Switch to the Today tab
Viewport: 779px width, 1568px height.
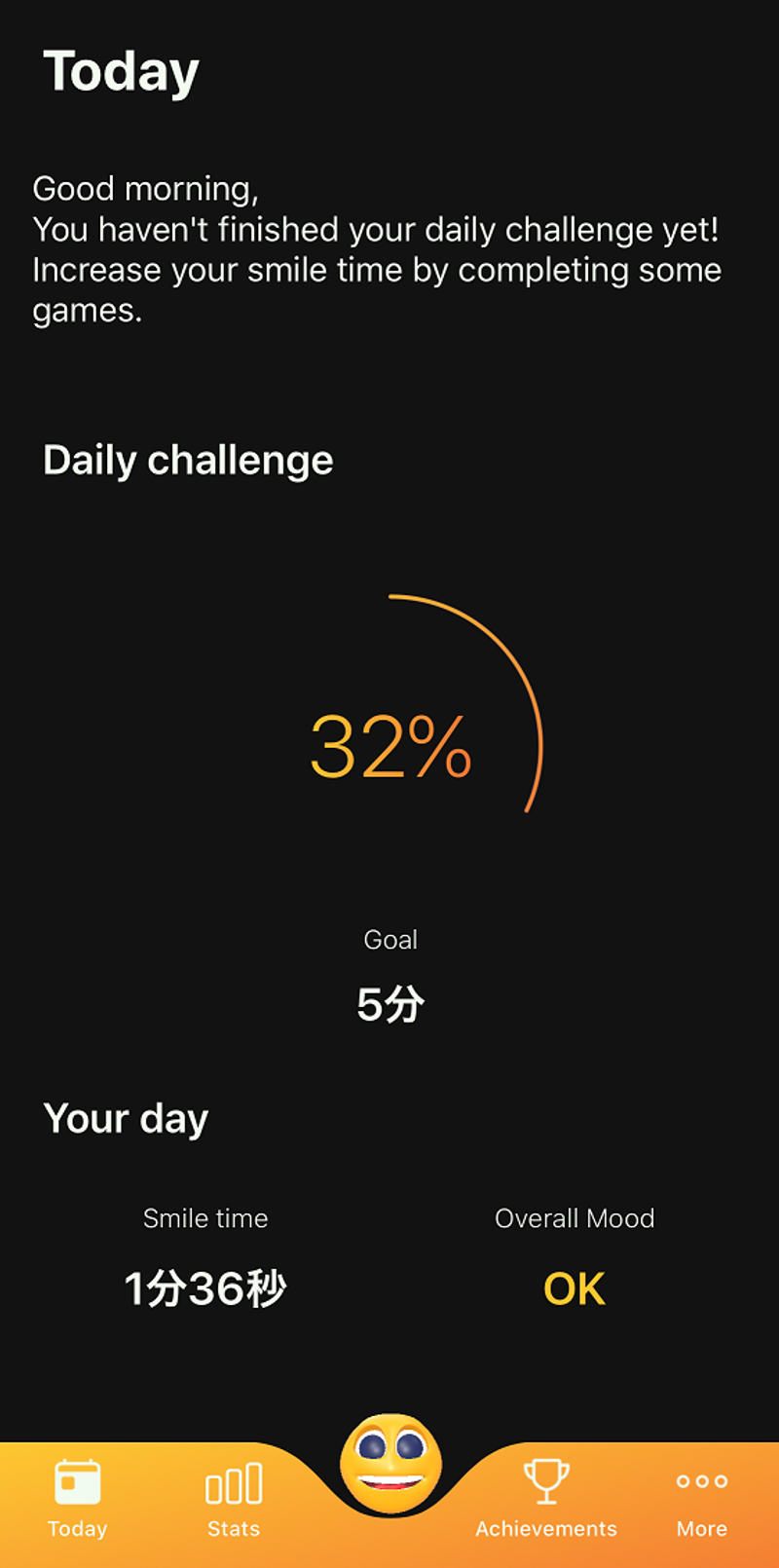[x=78, y=1498]
